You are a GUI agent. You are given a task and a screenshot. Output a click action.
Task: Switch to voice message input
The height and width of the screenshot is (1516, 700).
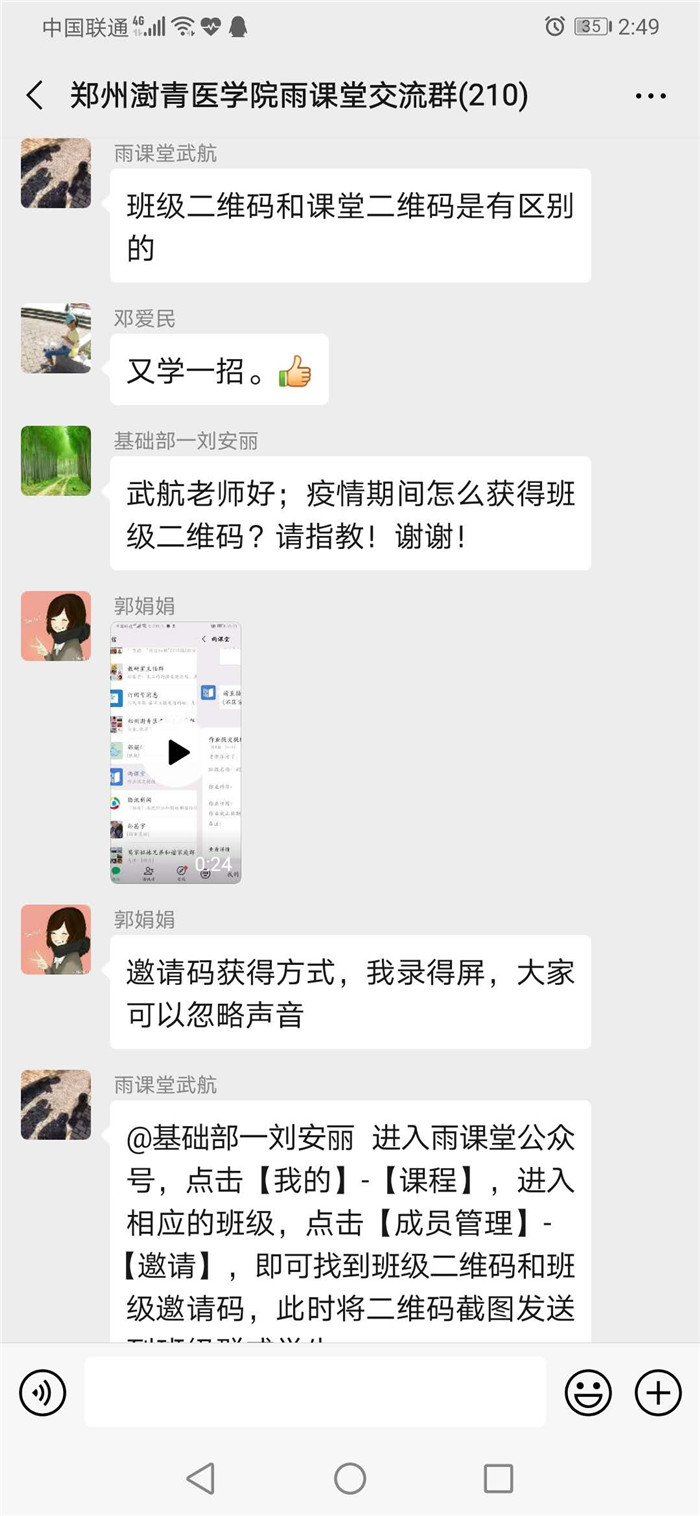43,1392
